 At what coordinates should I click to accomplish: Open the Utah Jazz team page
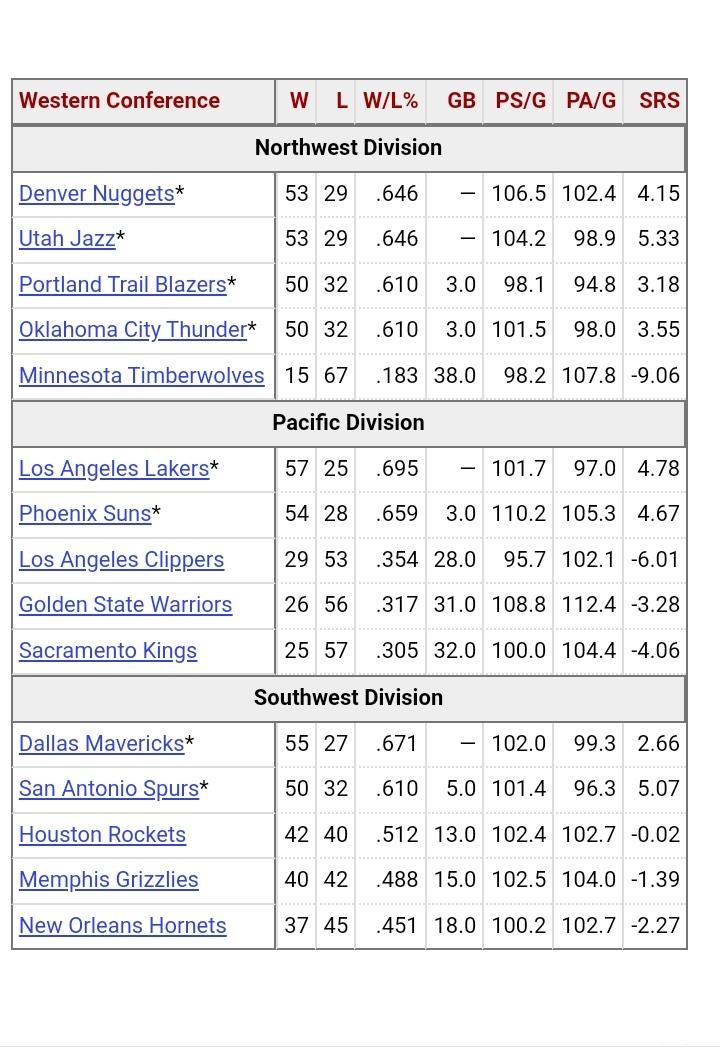click(67, 239)
